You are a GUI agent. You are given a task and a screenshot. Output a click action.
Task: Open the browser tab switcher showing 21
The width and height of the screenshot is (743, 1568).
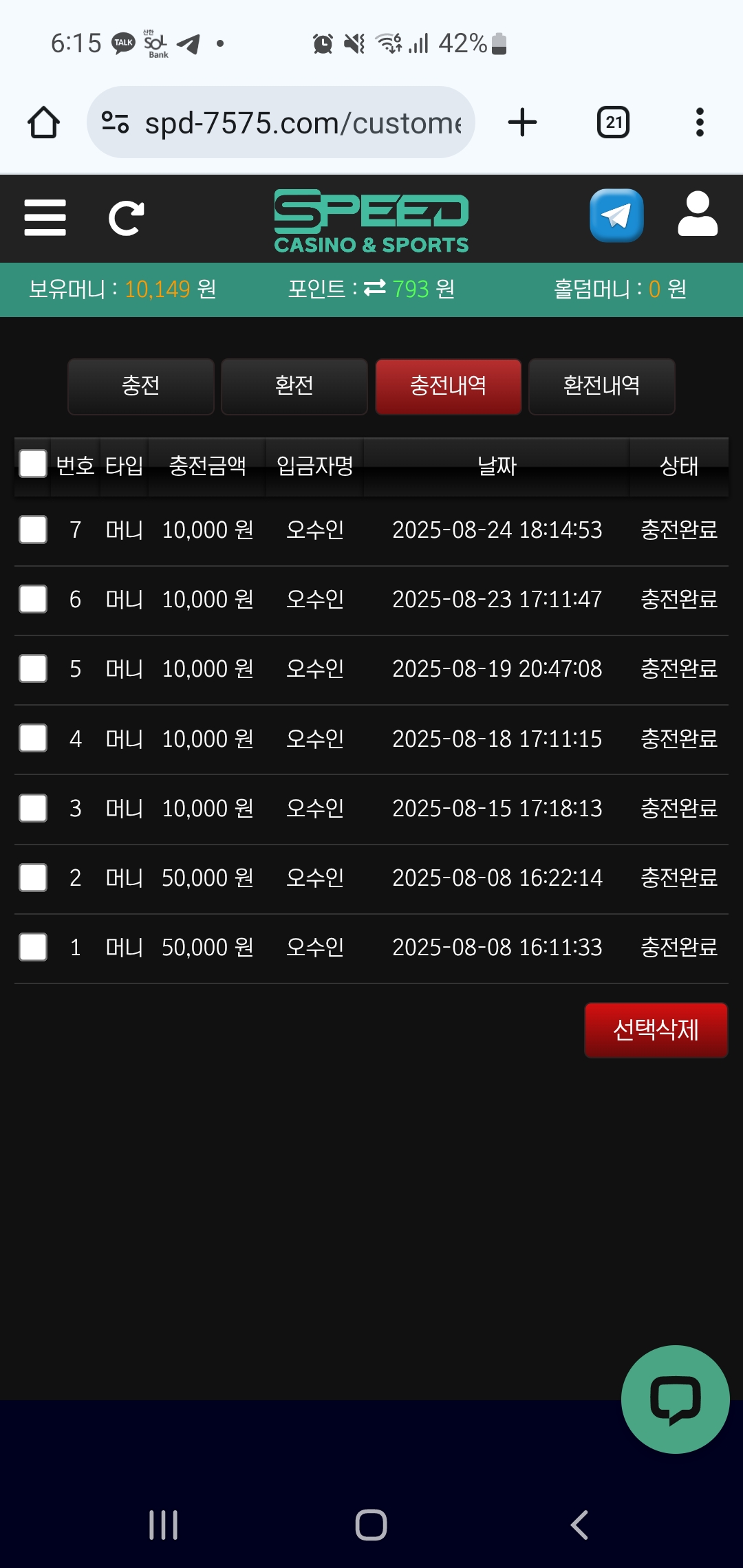(x=613, y=122)
